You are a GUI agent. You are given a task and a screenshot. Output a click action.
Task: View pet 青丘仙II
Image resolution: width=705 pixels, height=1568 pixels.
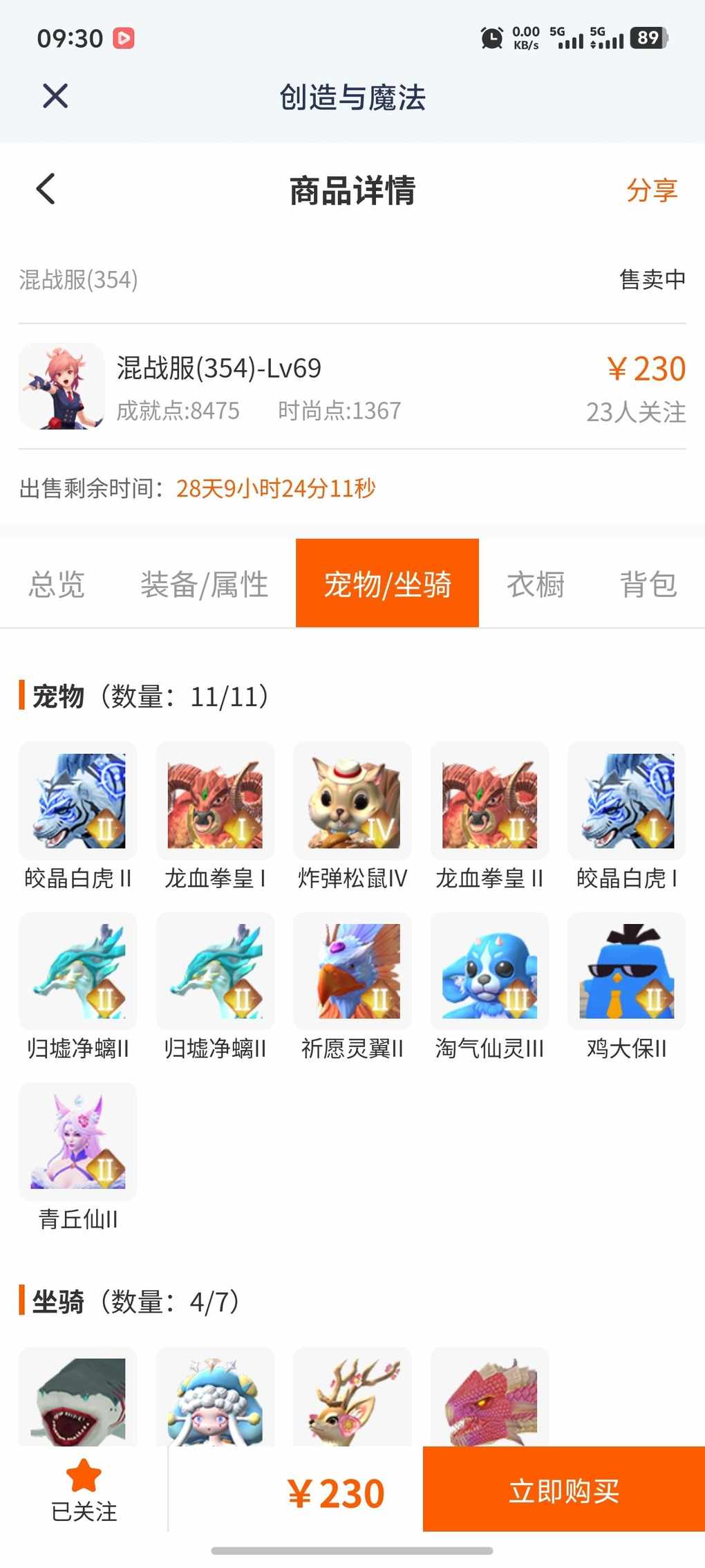[78, 1141]
